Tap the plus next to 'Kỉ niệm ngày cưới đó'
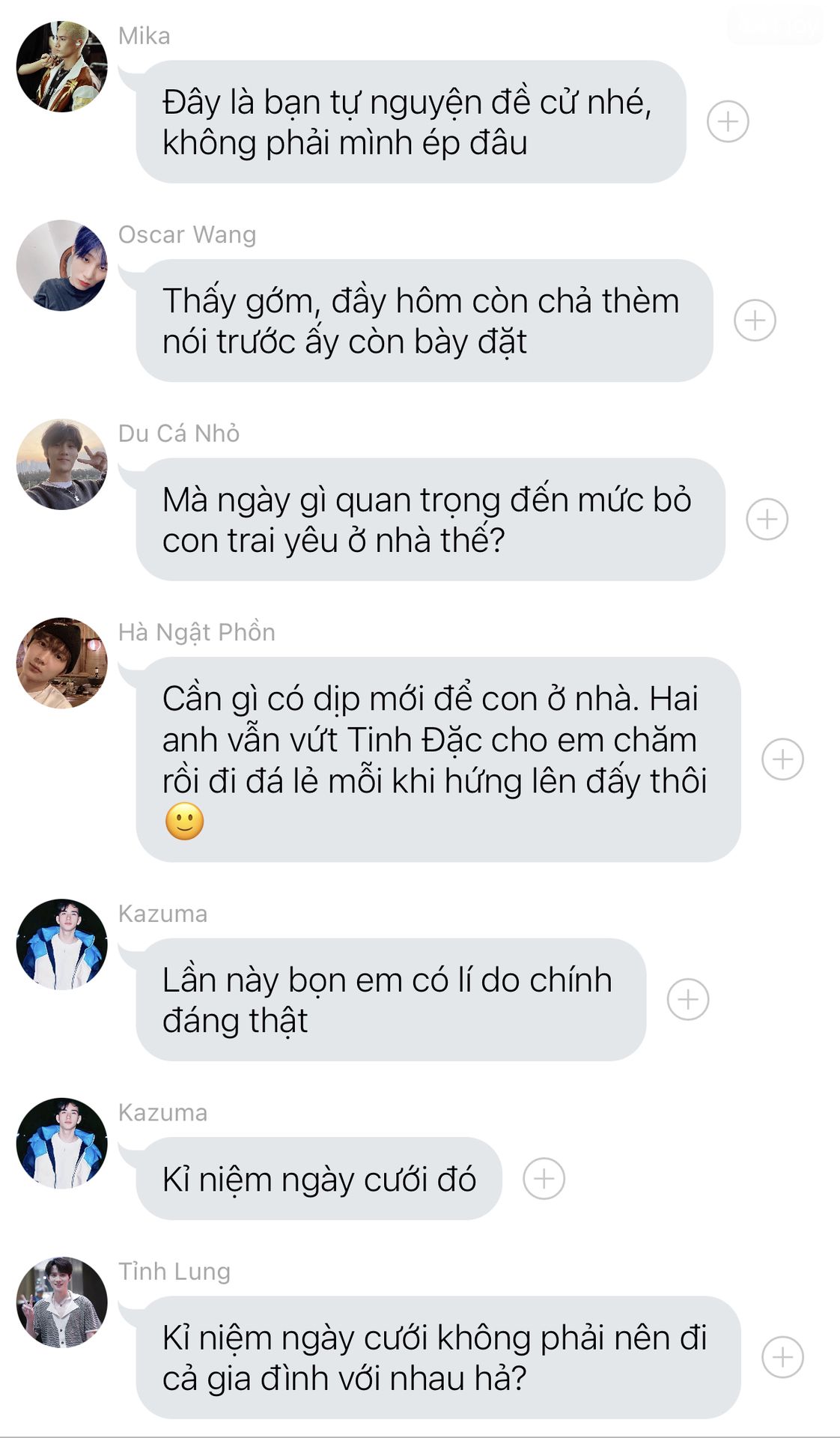The width and height of the screenshot is (840, 1438). 544,1179
